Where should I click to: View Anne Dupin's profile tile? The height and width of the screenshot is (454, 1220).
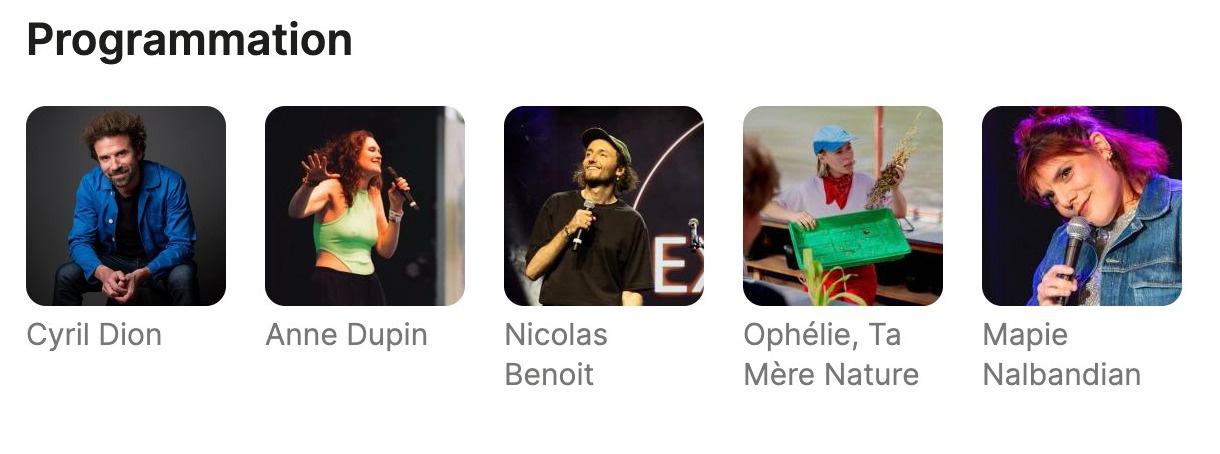[x=364, y=206]
